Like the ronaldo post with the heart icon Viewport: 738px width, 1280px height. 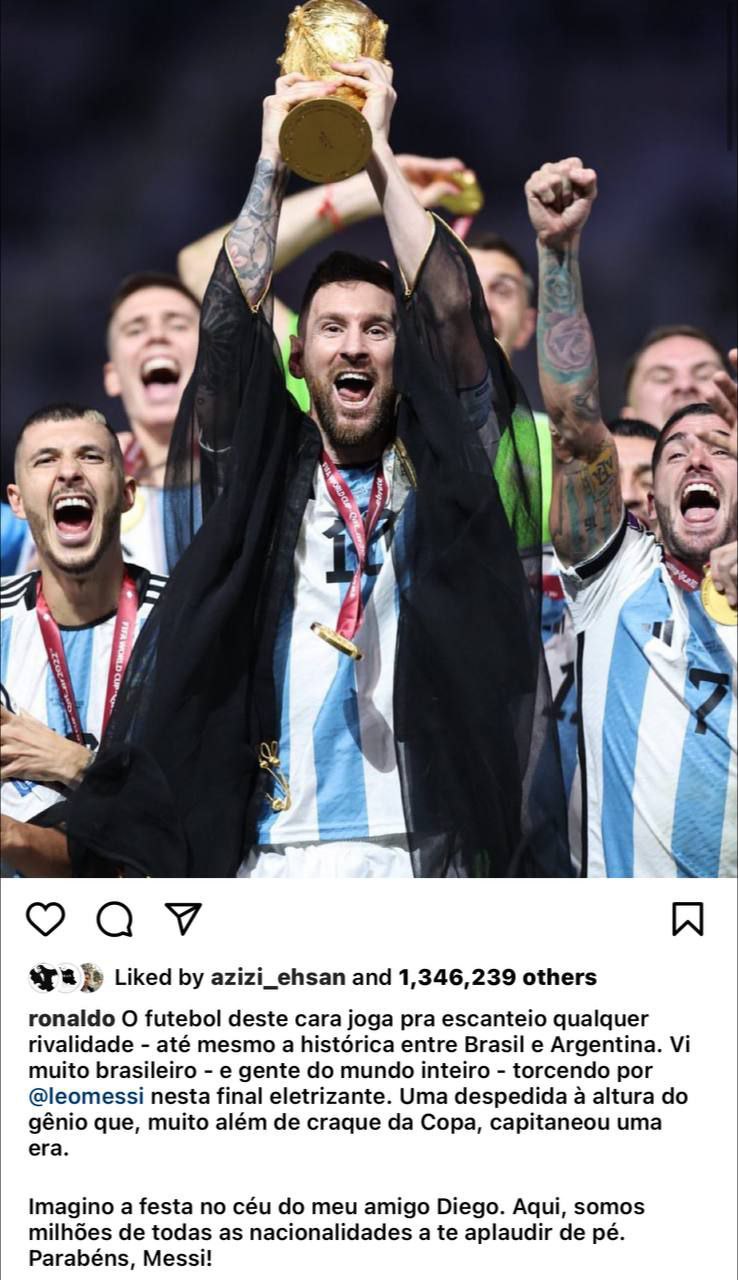tap(45, 918)
